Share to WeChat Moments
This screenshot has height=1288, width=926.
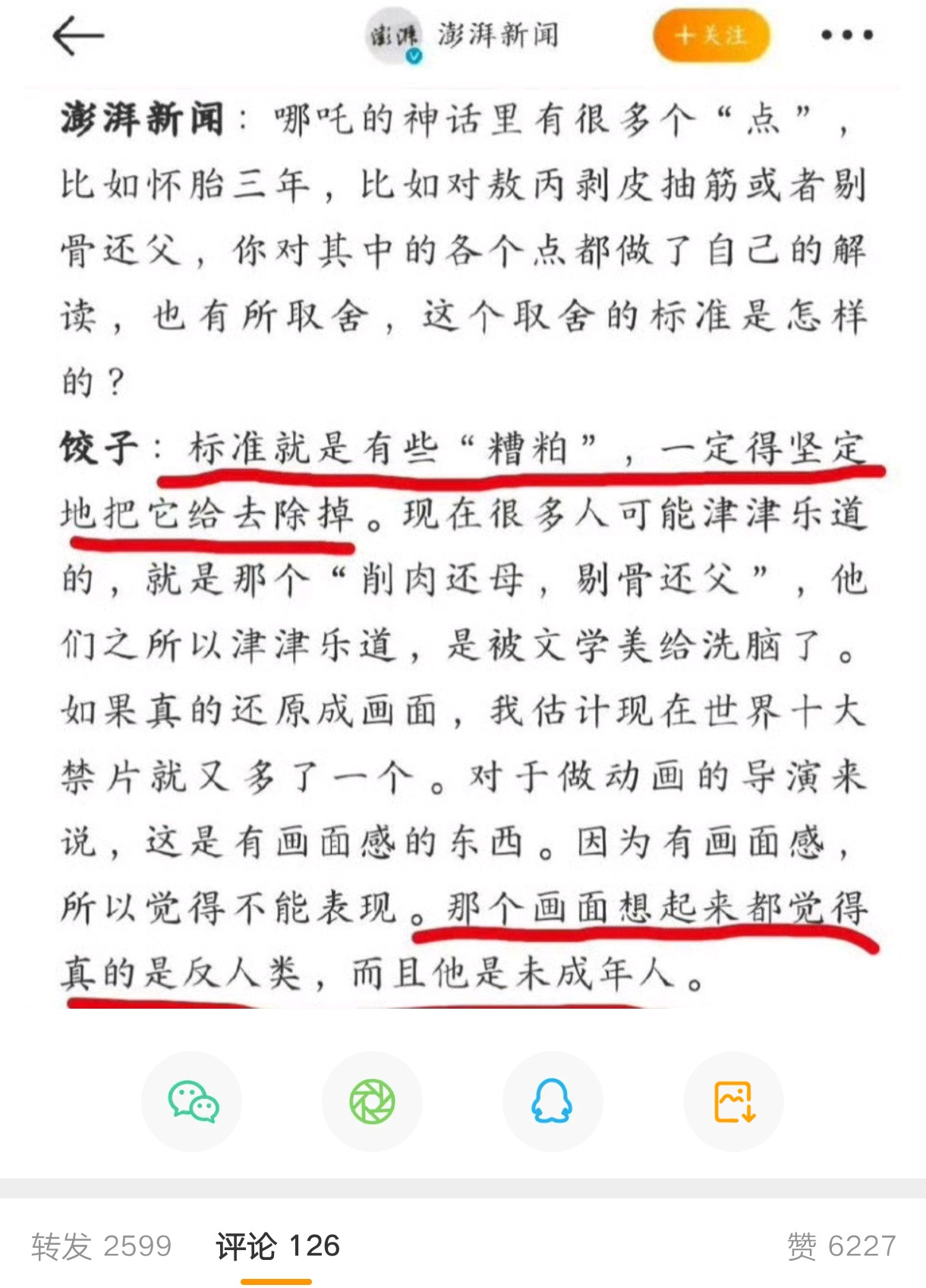click(372, 1101)
